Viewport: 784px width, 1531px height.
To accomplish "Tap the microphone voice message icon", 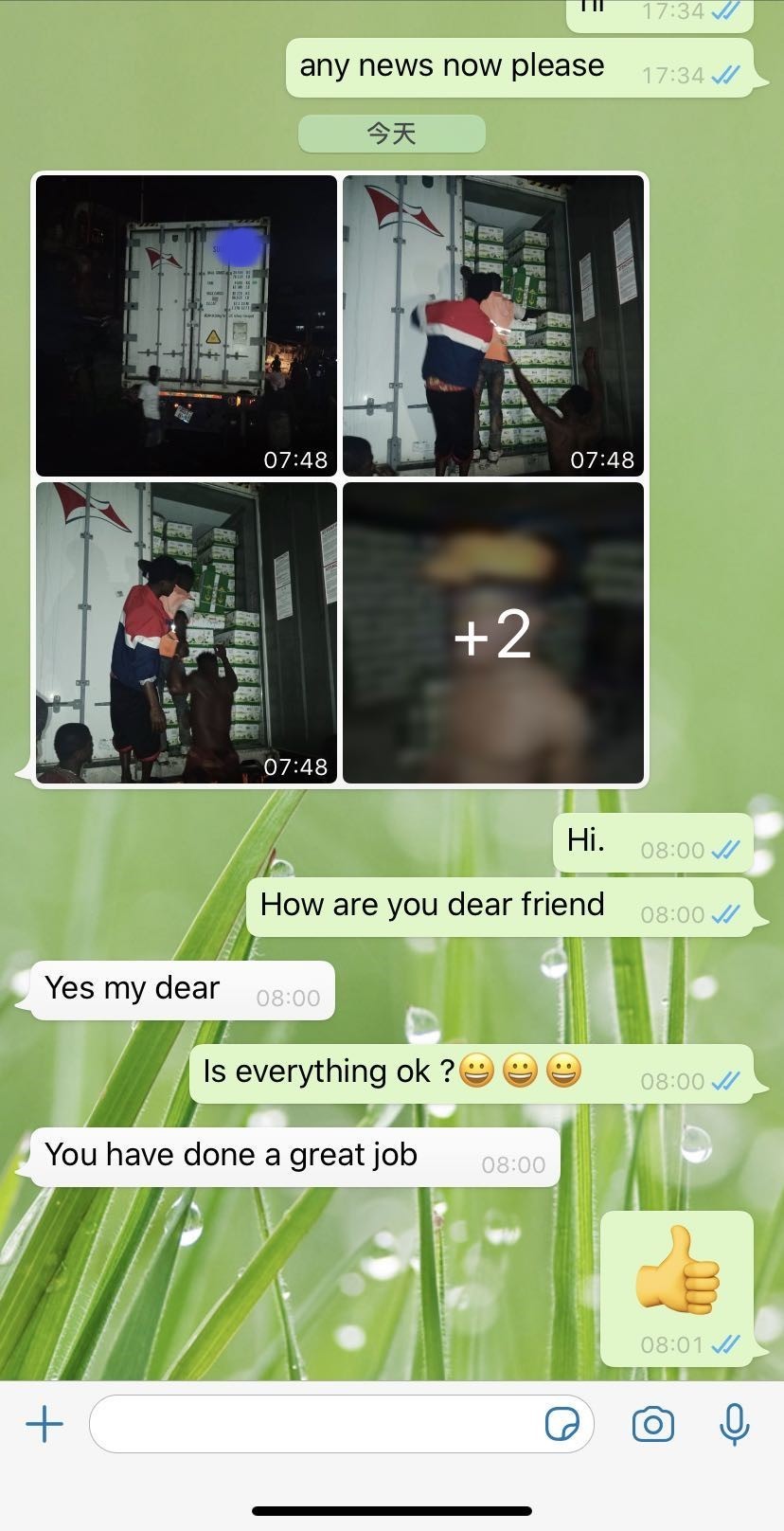I will 734,1424.
